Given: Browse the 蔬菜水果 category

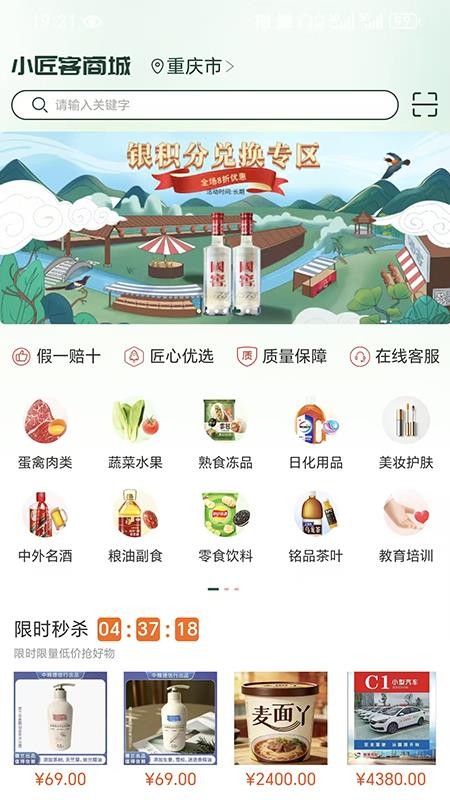Looking at the screenshot, I should click(135, 435).
